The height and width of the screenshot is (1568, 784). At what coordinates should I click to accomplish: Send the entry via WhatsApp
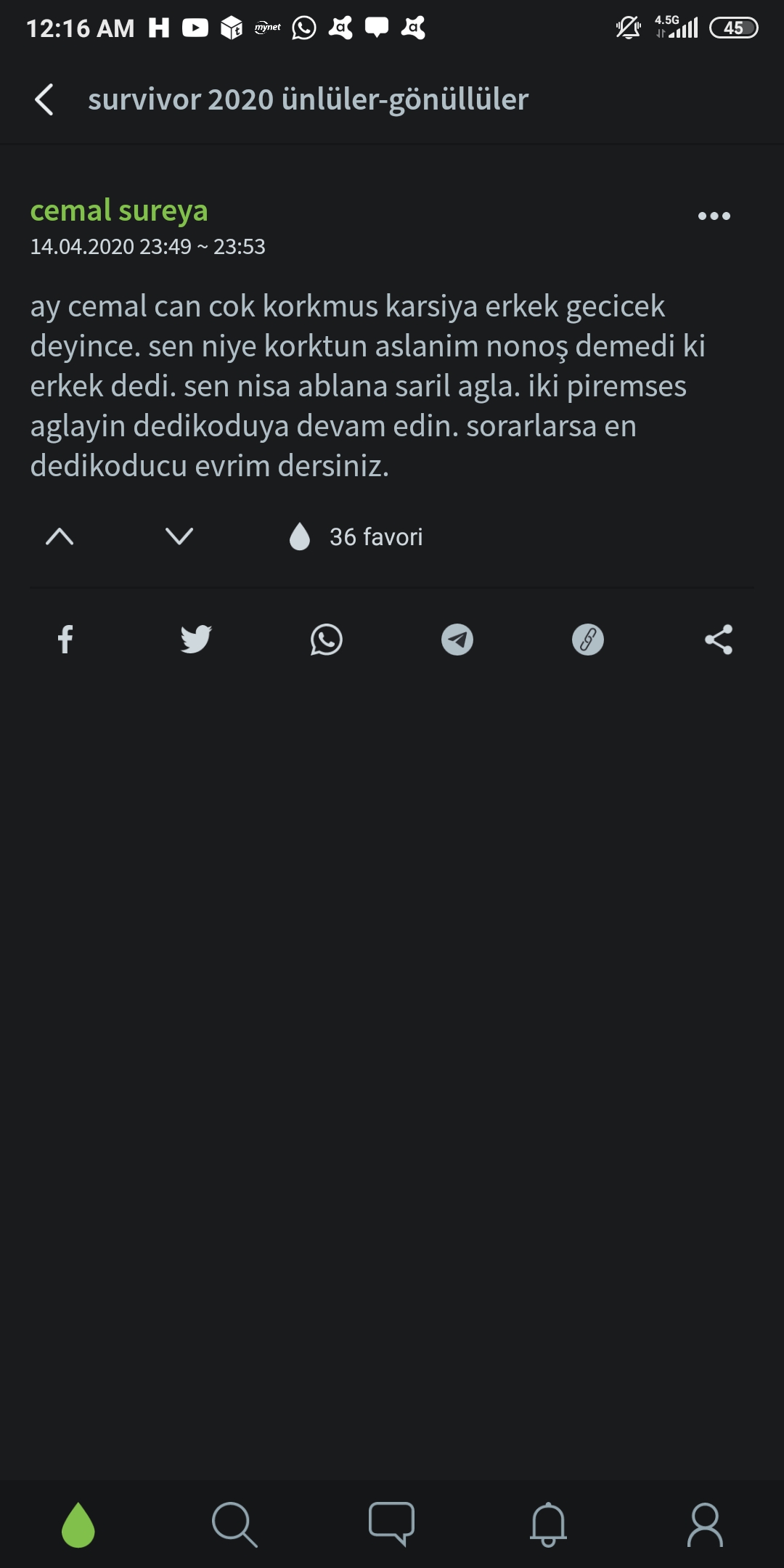point(327,640)
